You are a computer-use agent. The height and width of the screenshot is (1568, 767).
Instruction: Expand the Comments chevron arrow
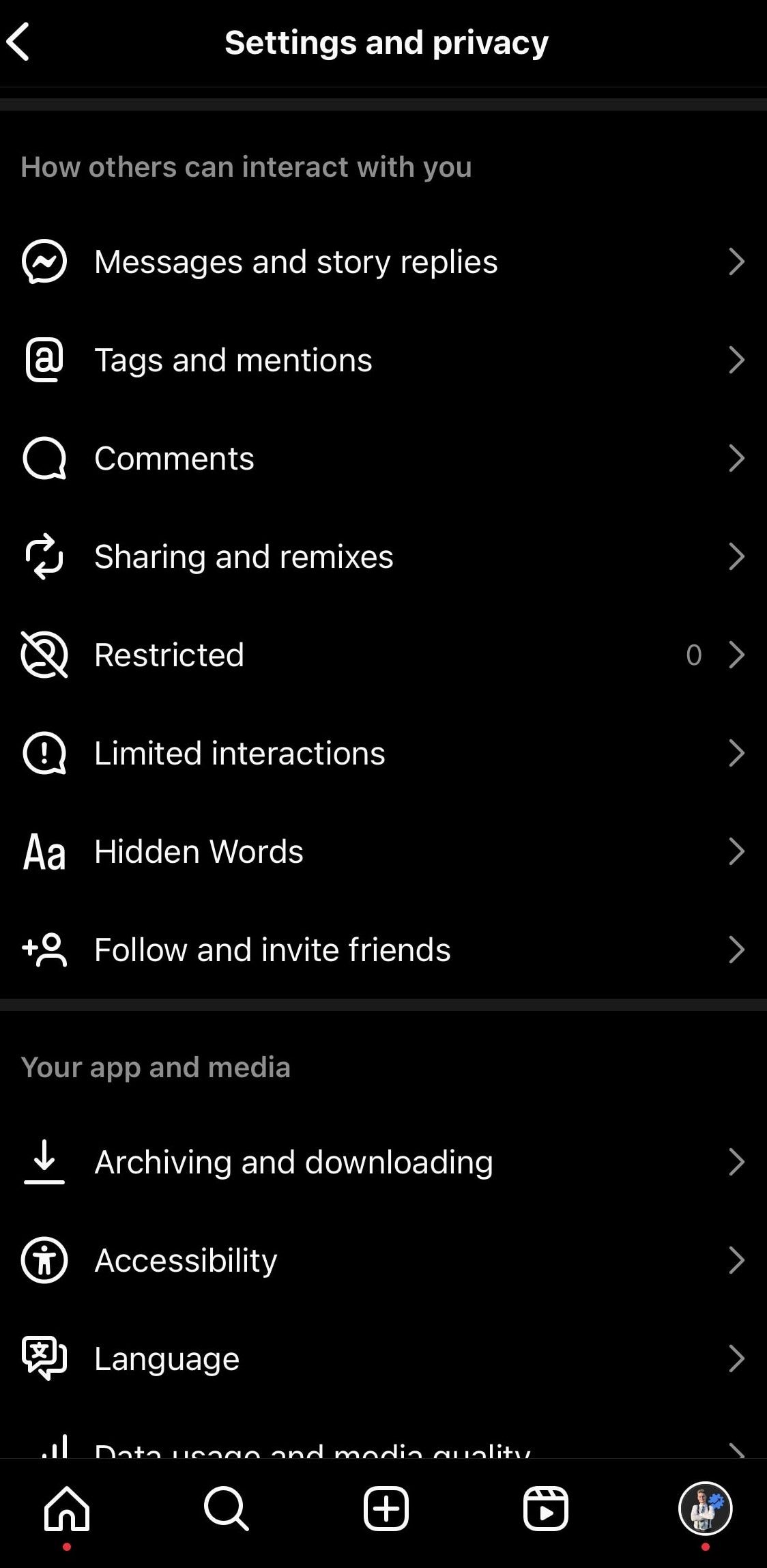tap(738, 458)
